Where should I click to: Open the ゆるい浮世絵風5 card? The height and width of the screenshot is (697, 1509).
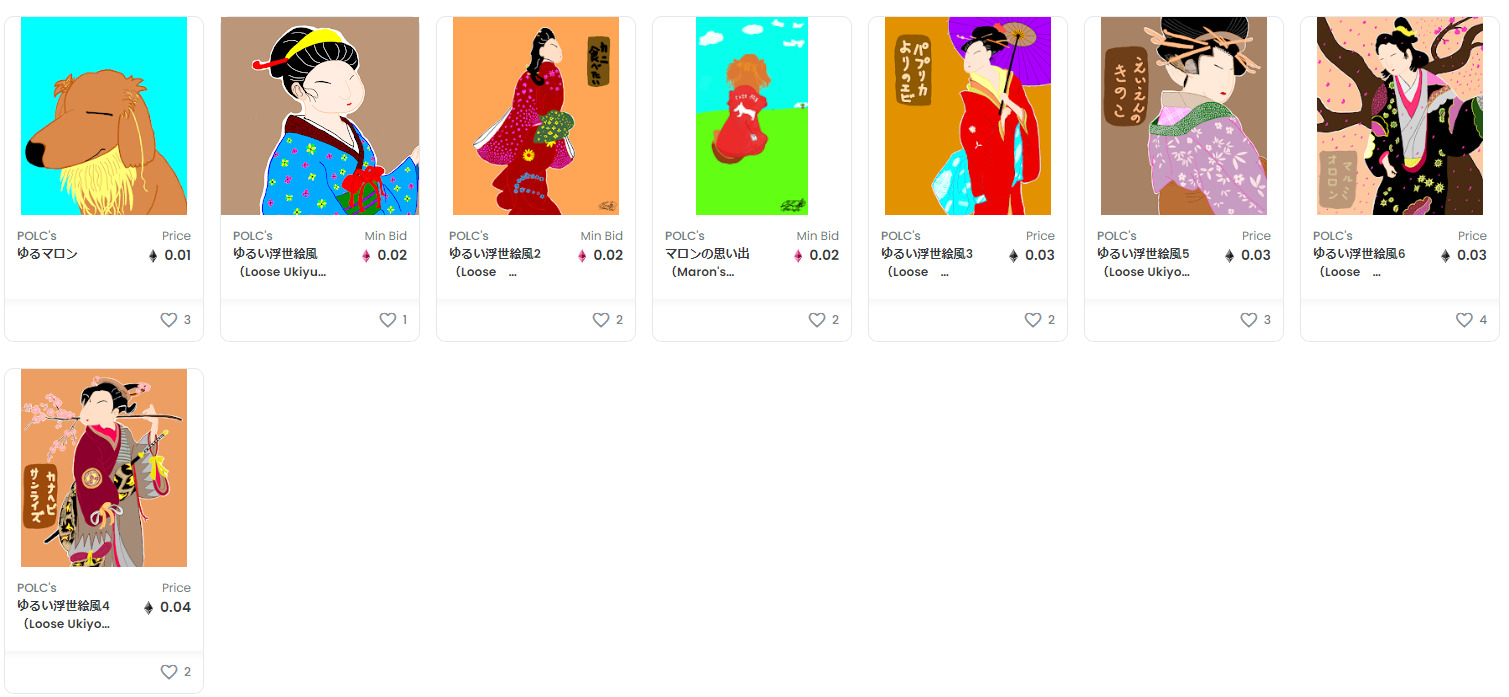point(1184,116)
